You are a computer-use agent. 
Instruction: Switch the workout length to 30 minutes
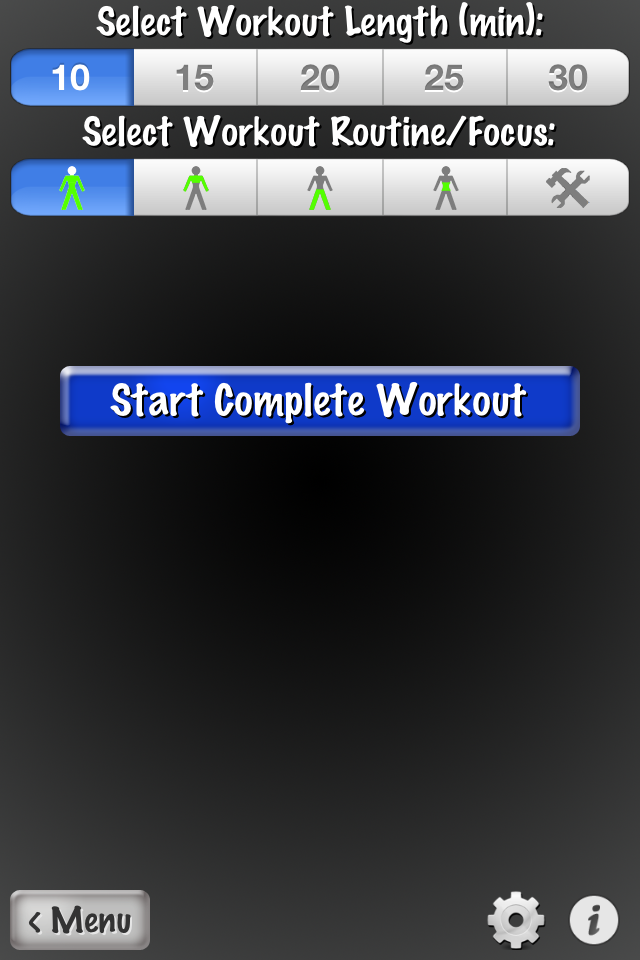(x=568, y=78)
